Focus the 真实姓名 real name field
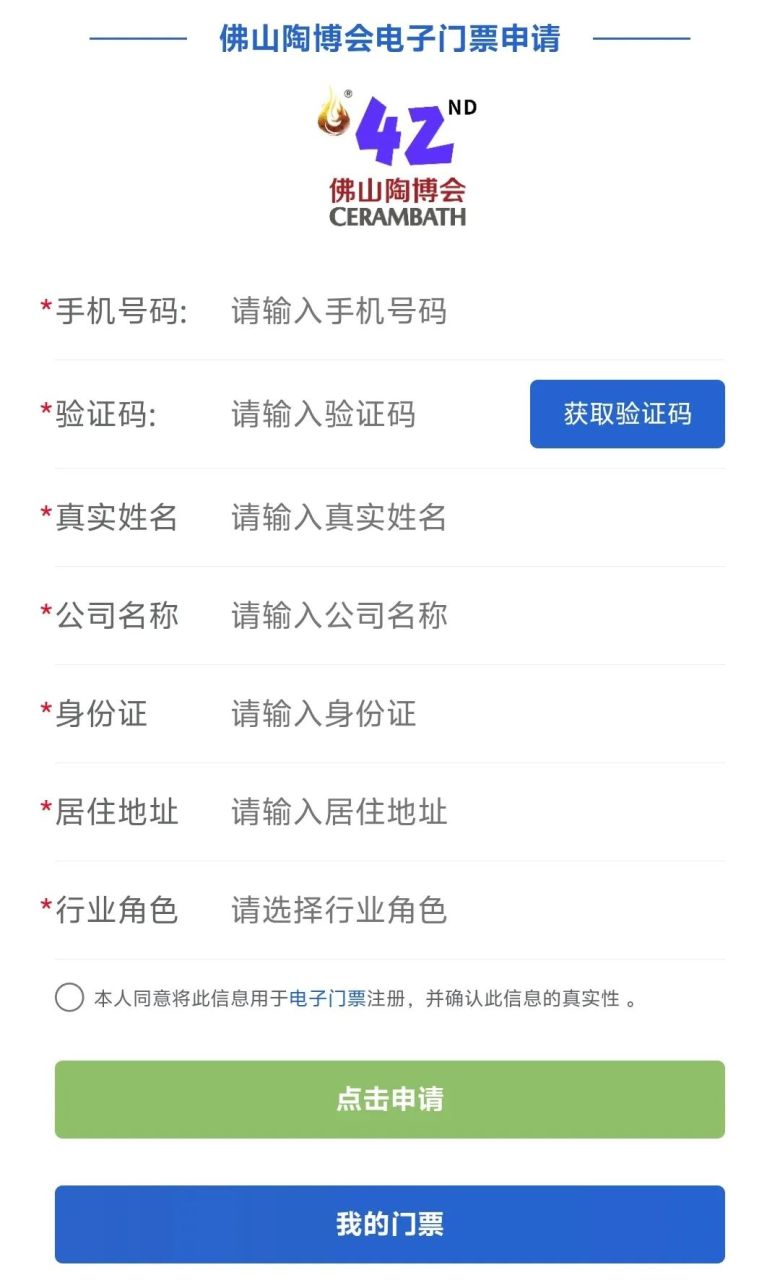780x1288 pixels. tap(450, 517)
